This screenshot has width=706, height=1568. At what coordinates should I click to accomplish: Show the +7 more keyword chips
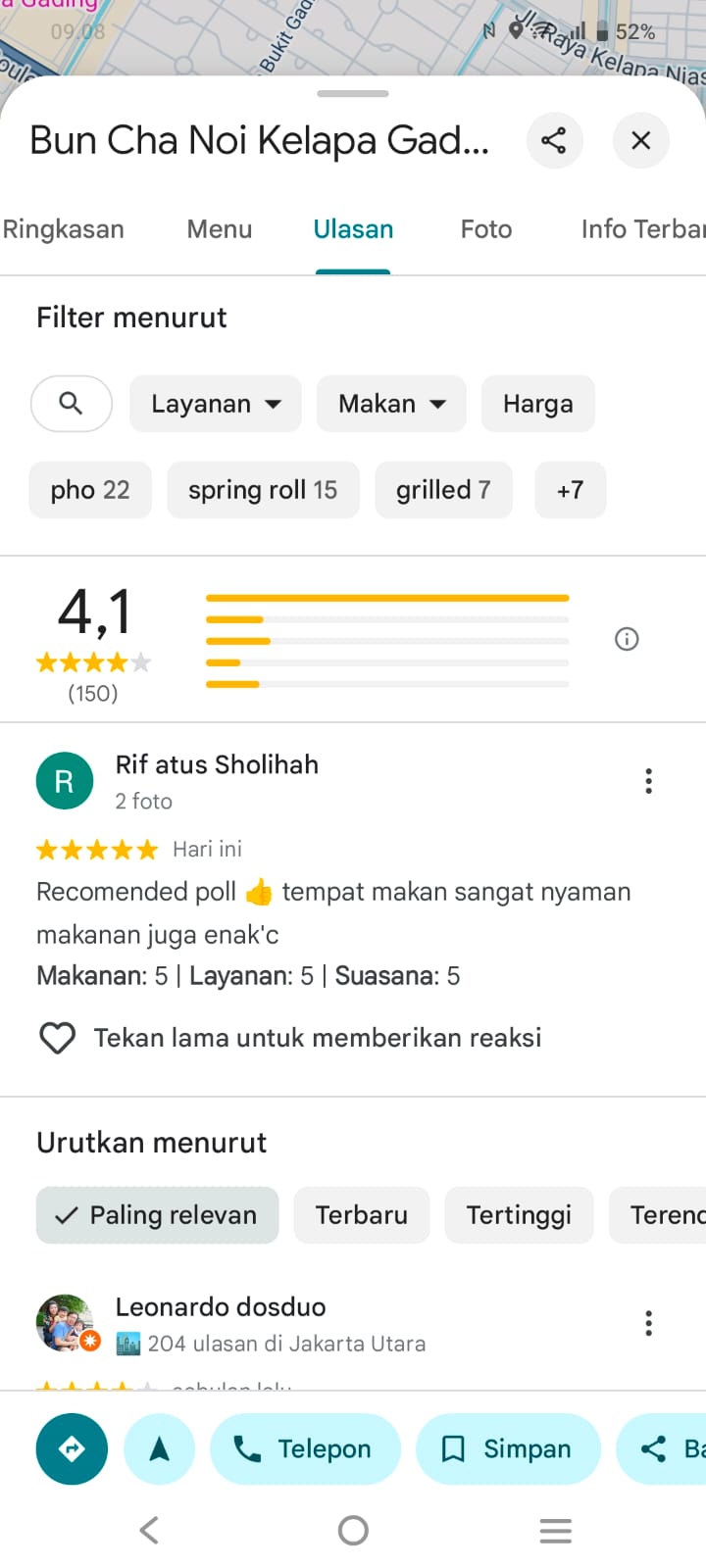(571, 490)
